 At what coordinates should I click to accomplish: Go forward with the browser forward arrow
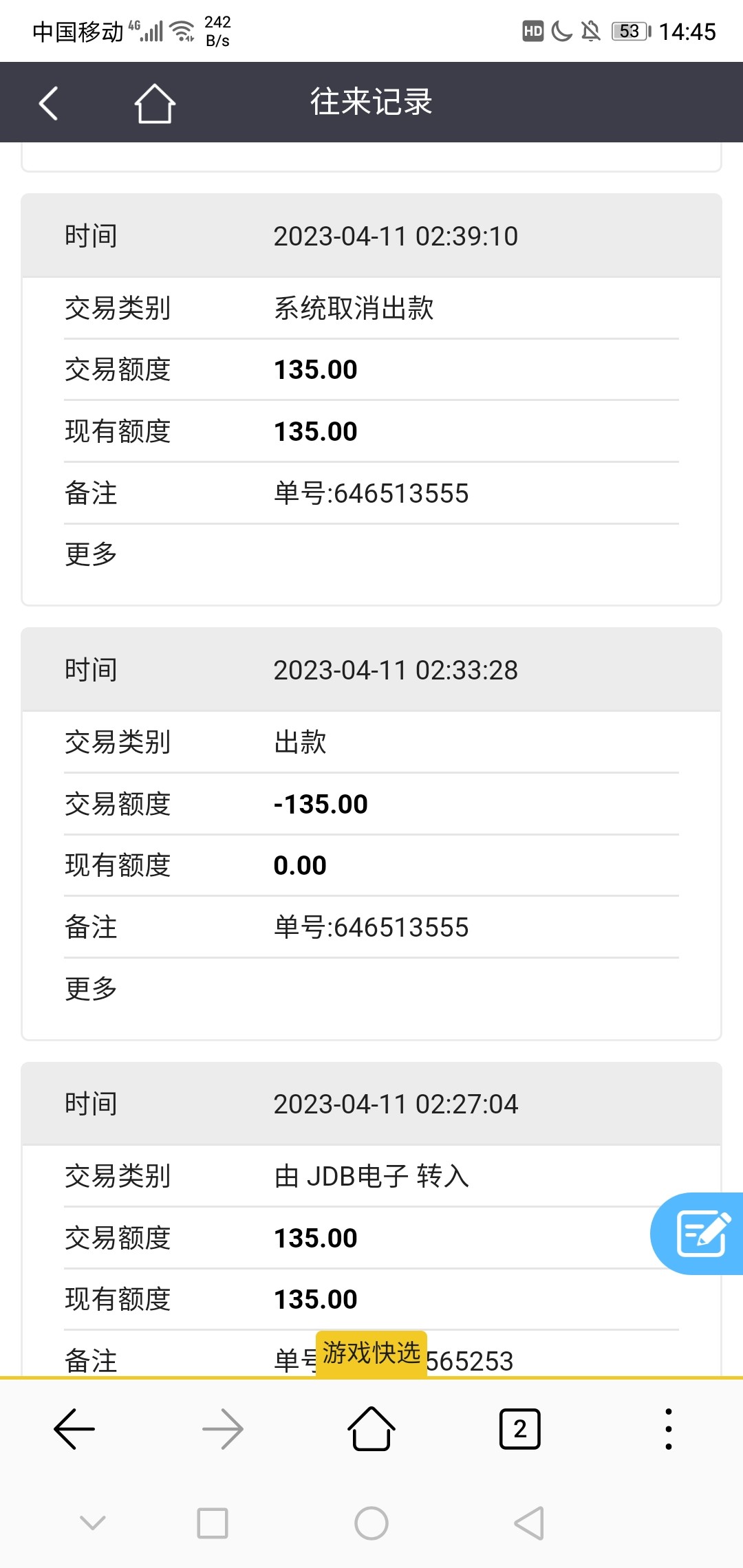coord(223,1429)
